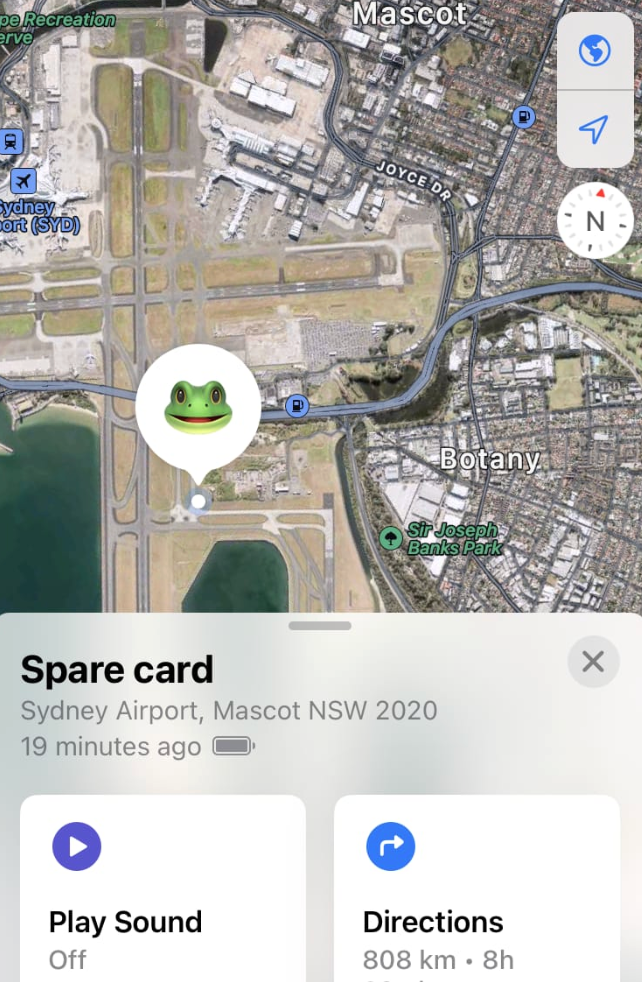
Task: Open Sir Joseph Banks Park marker
Action: tap(392, 540)
